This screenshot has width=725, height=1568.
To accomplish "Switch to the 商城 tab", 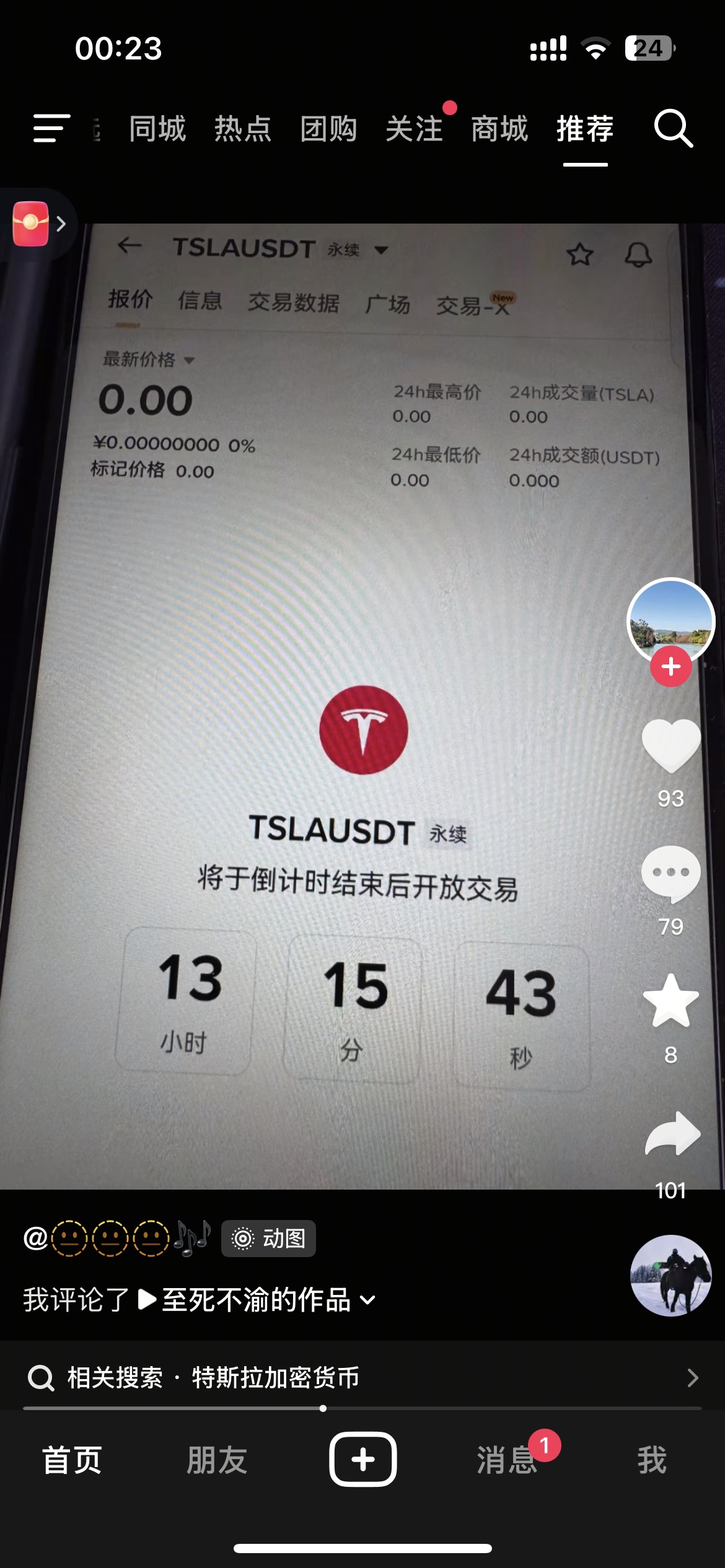I will [499, 129].
